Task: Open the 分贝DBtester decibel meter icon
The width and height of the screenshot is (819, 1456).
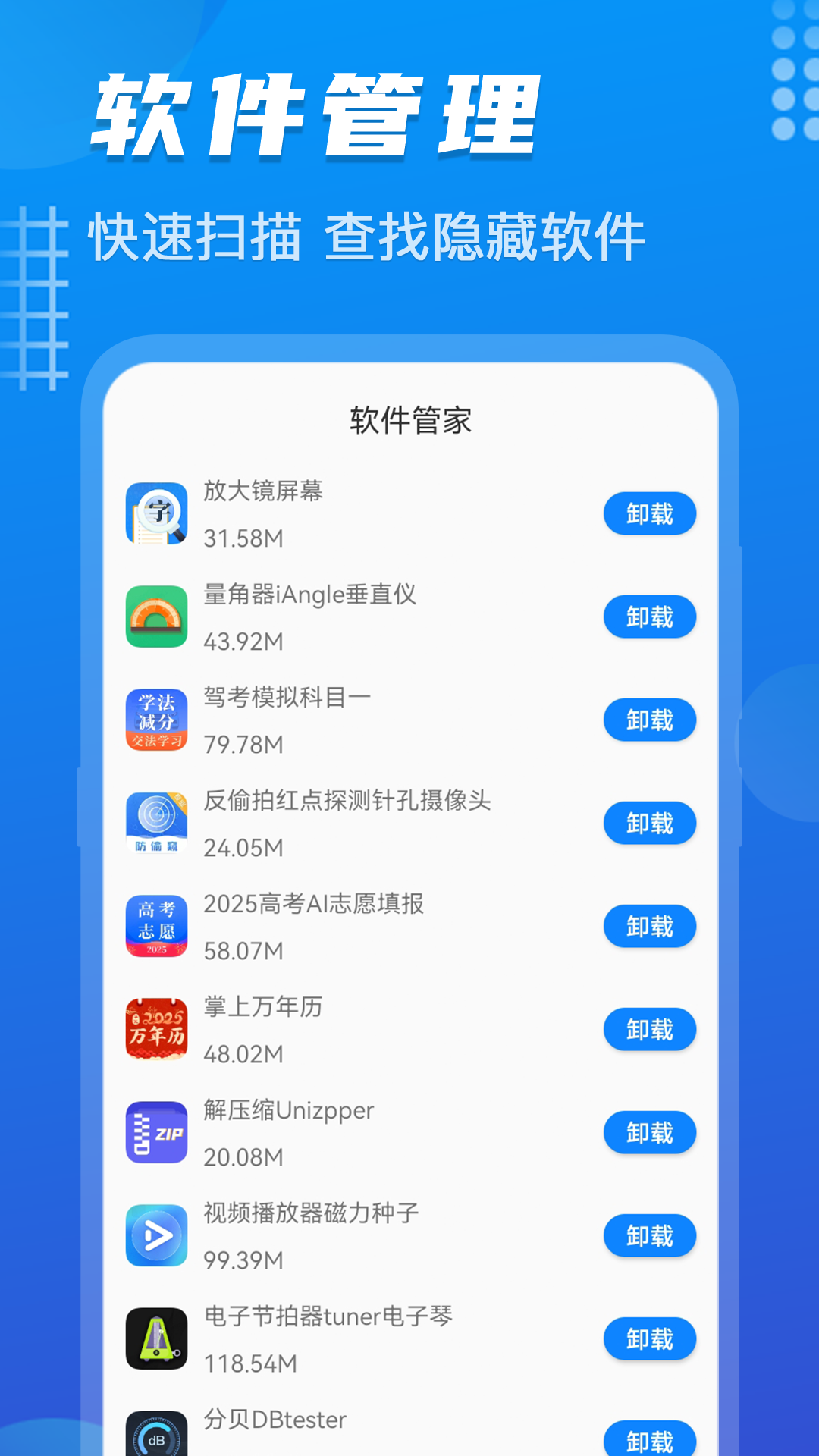Action: (x=155, y=1437)
